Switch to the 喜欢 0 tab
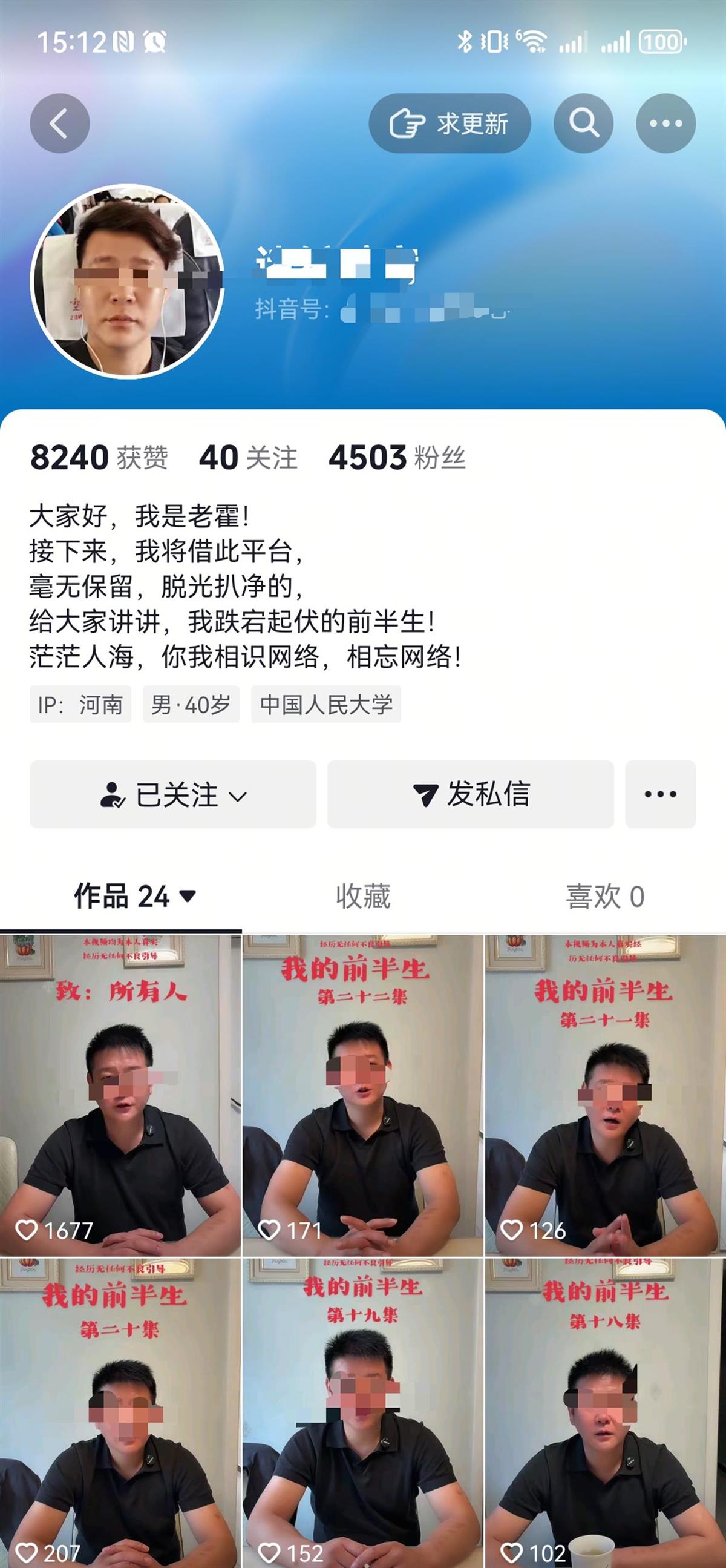The height and width of the screenshot is (1568, 726). tap(604, 897)
